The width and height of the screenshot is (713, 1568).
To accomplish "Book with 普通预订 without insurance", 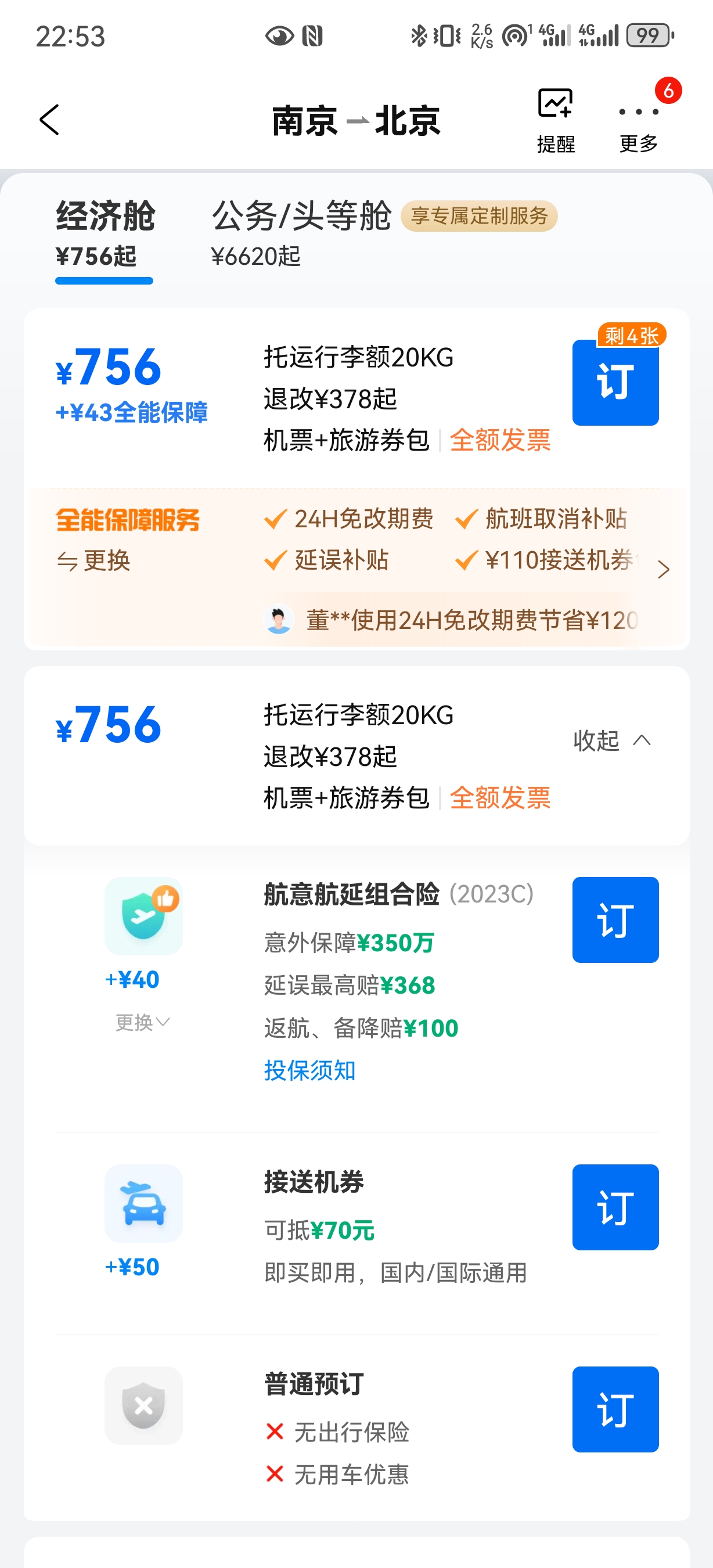I will [615, 1408].
